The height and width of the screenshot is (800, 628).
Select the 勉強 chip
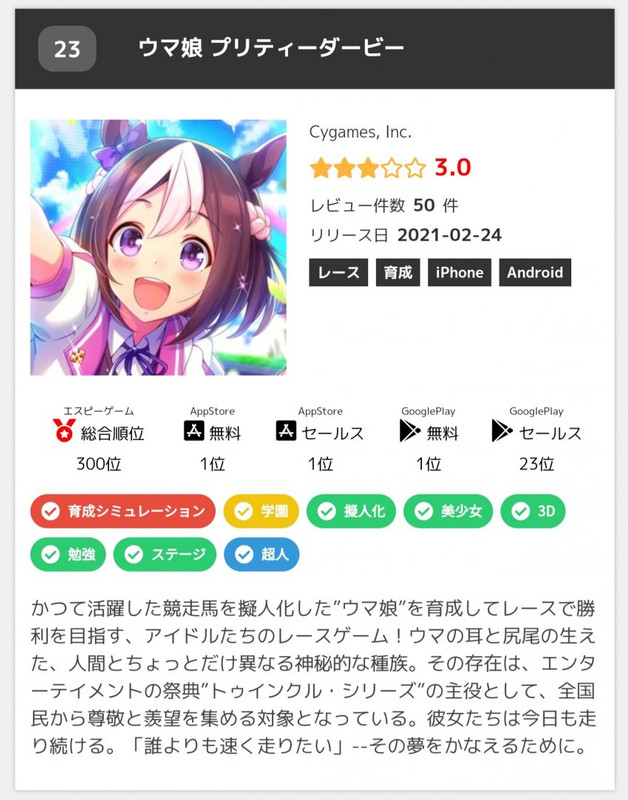coord(68,553)
